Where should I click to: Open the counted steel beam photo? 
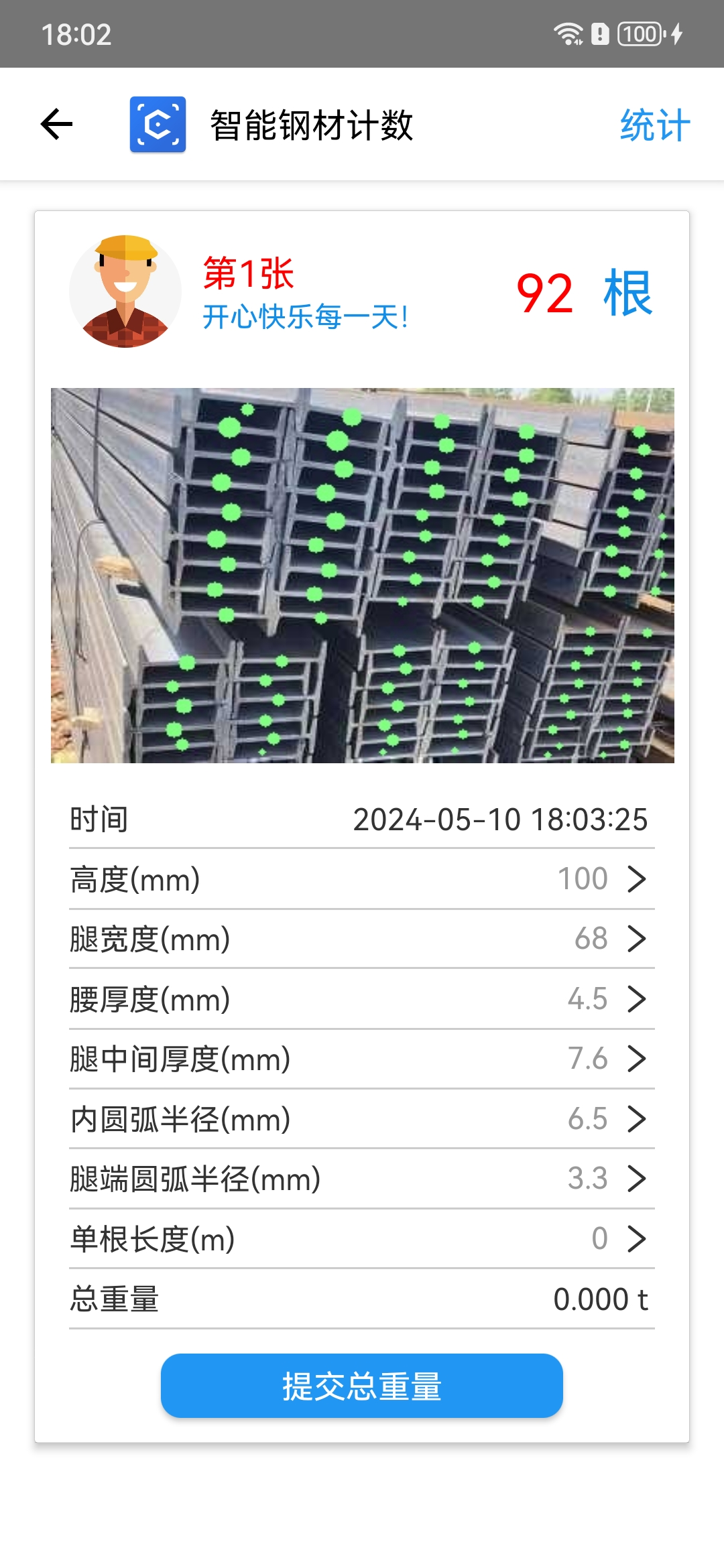pyautogui.click(x=362, y=575)
